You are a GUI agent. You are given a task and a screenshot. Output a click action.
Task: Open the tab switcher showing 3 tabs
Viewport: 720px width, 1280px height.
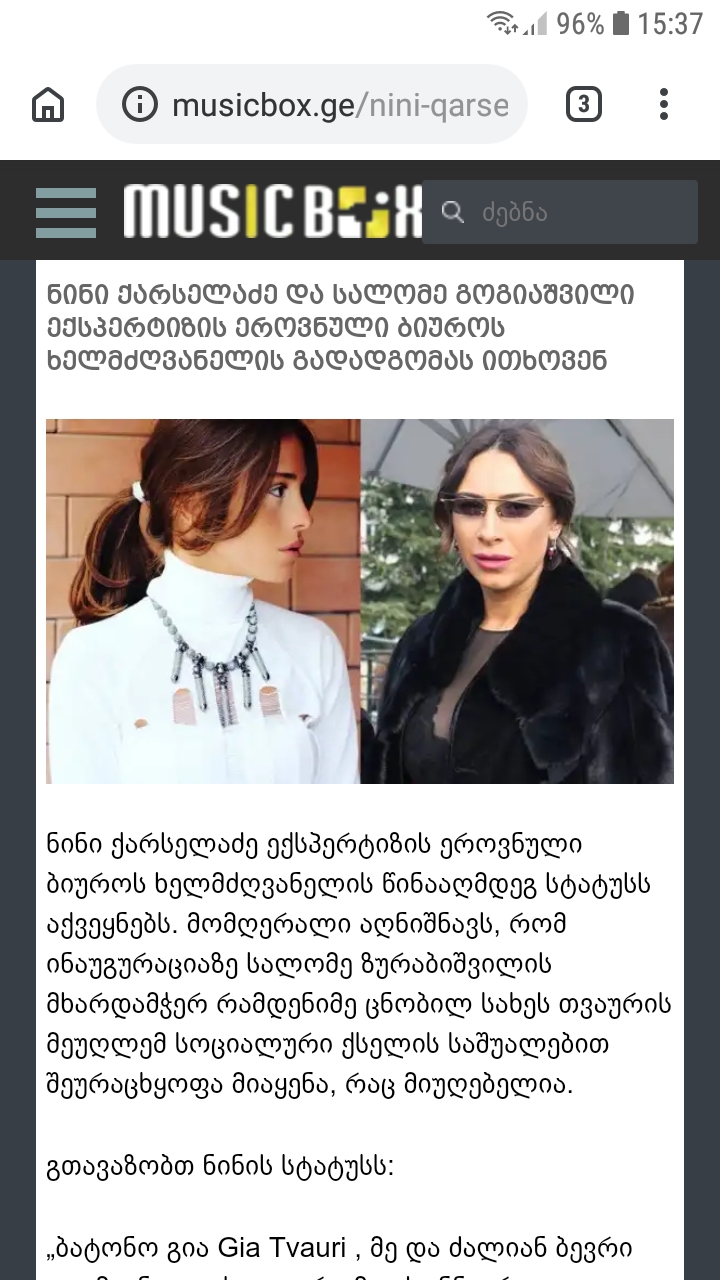pos(583,104)
